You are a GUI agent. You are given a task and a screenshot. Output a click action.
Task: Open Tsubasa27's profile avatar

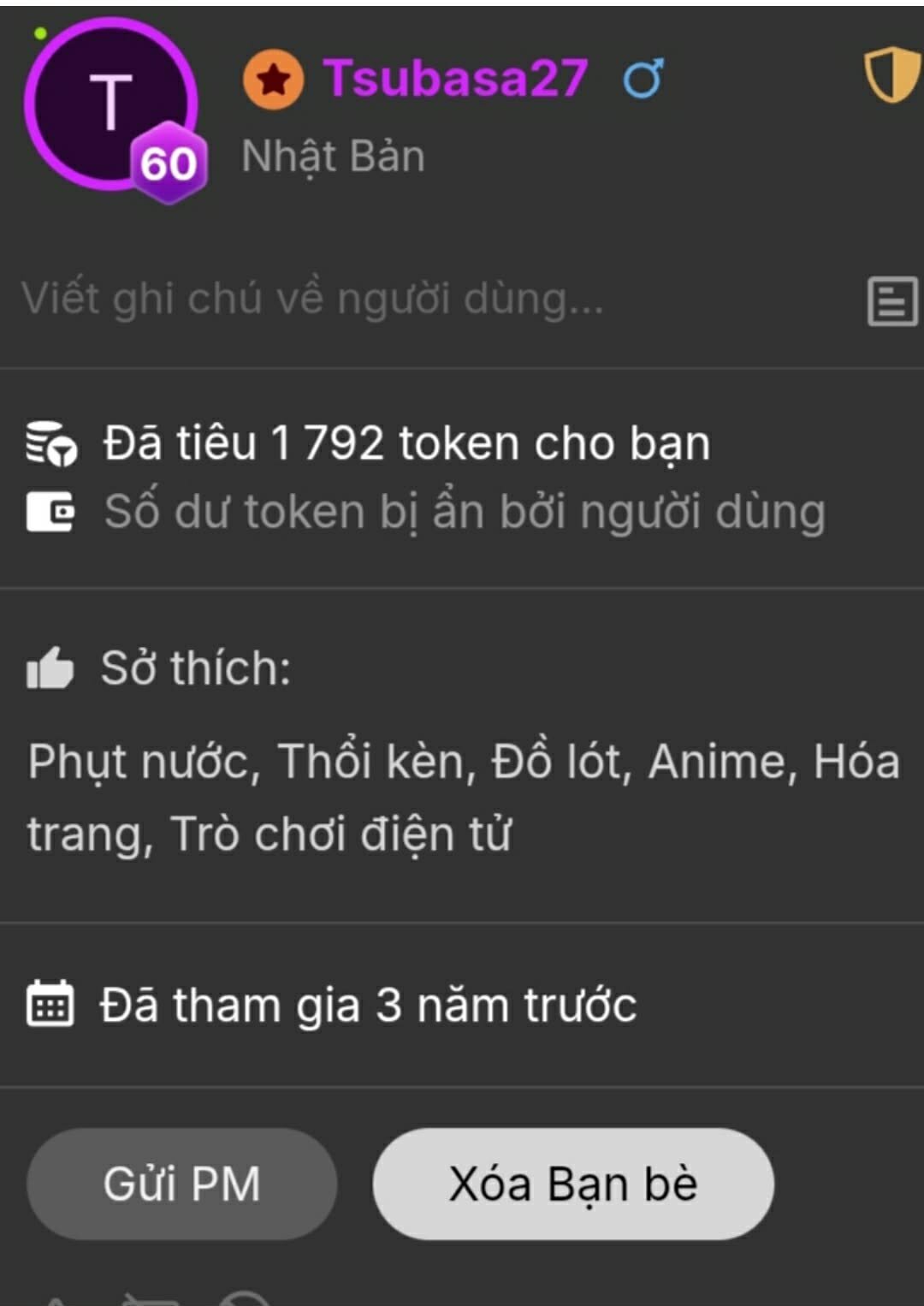click(111, 104)
